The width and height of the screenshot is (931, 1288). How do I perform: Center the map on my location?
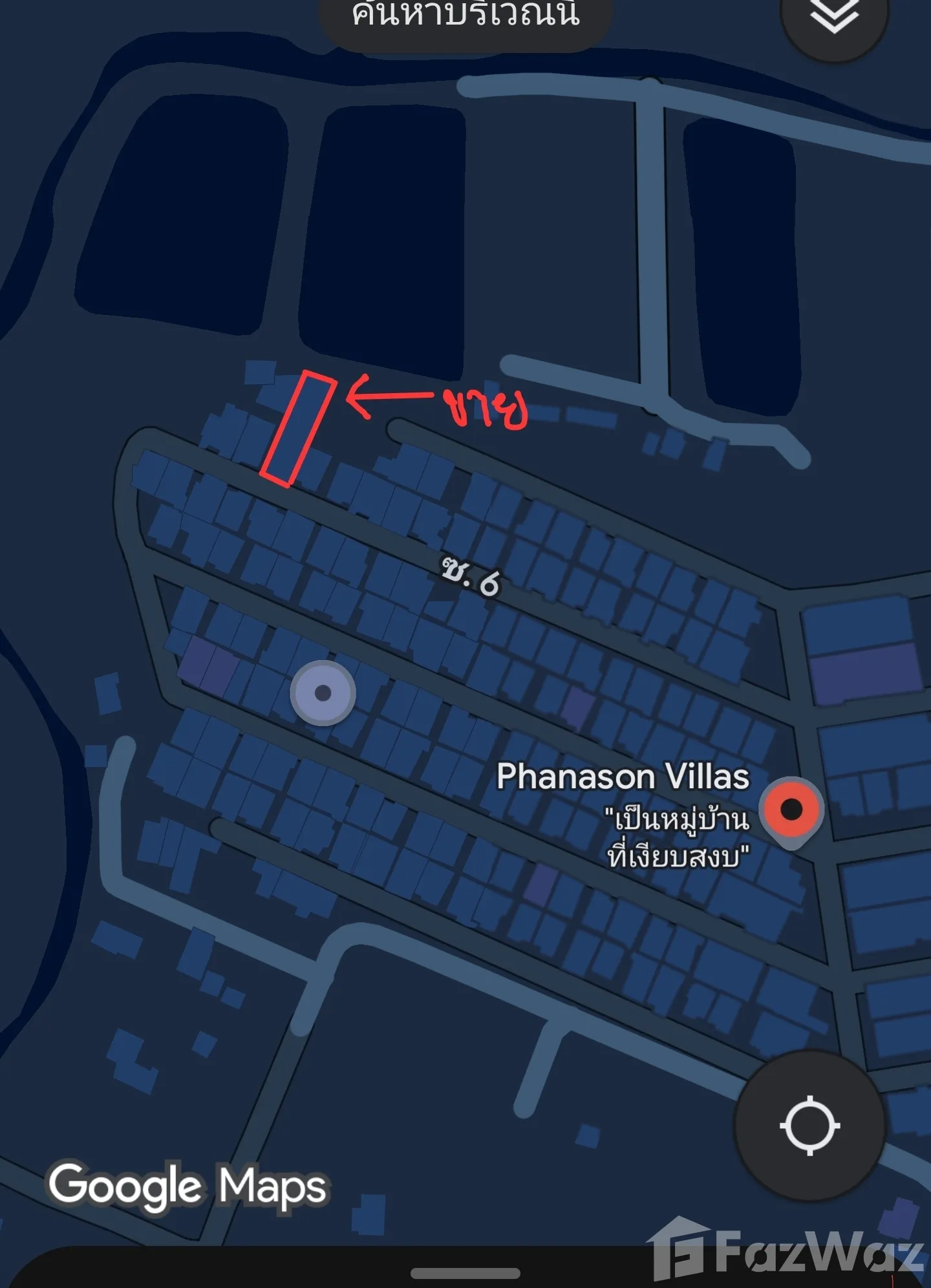pyautogui.click(x=809, y=1125)
